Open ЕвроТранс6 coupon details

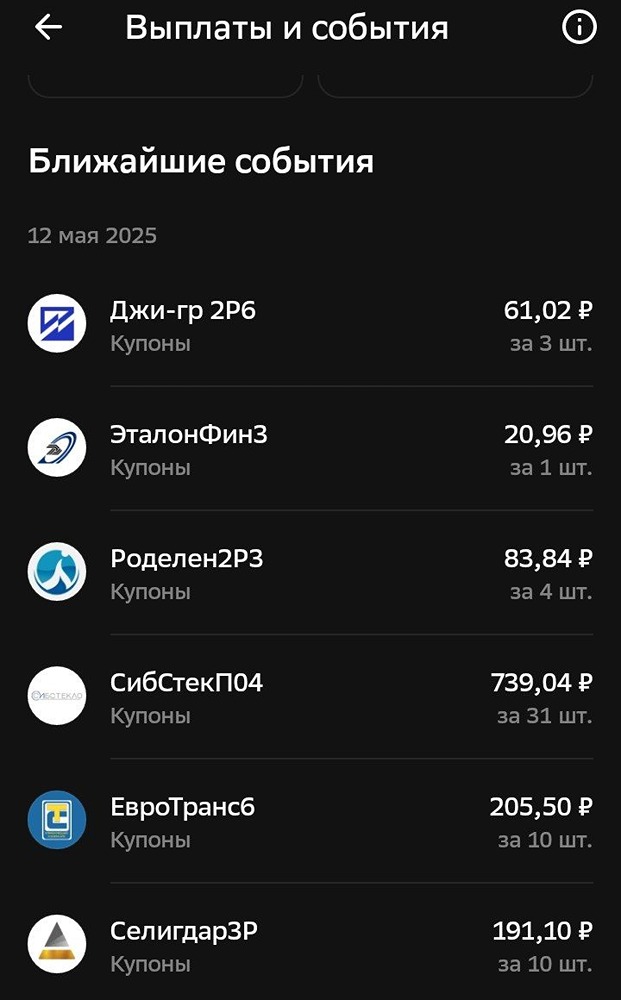[x=310, y=821]
